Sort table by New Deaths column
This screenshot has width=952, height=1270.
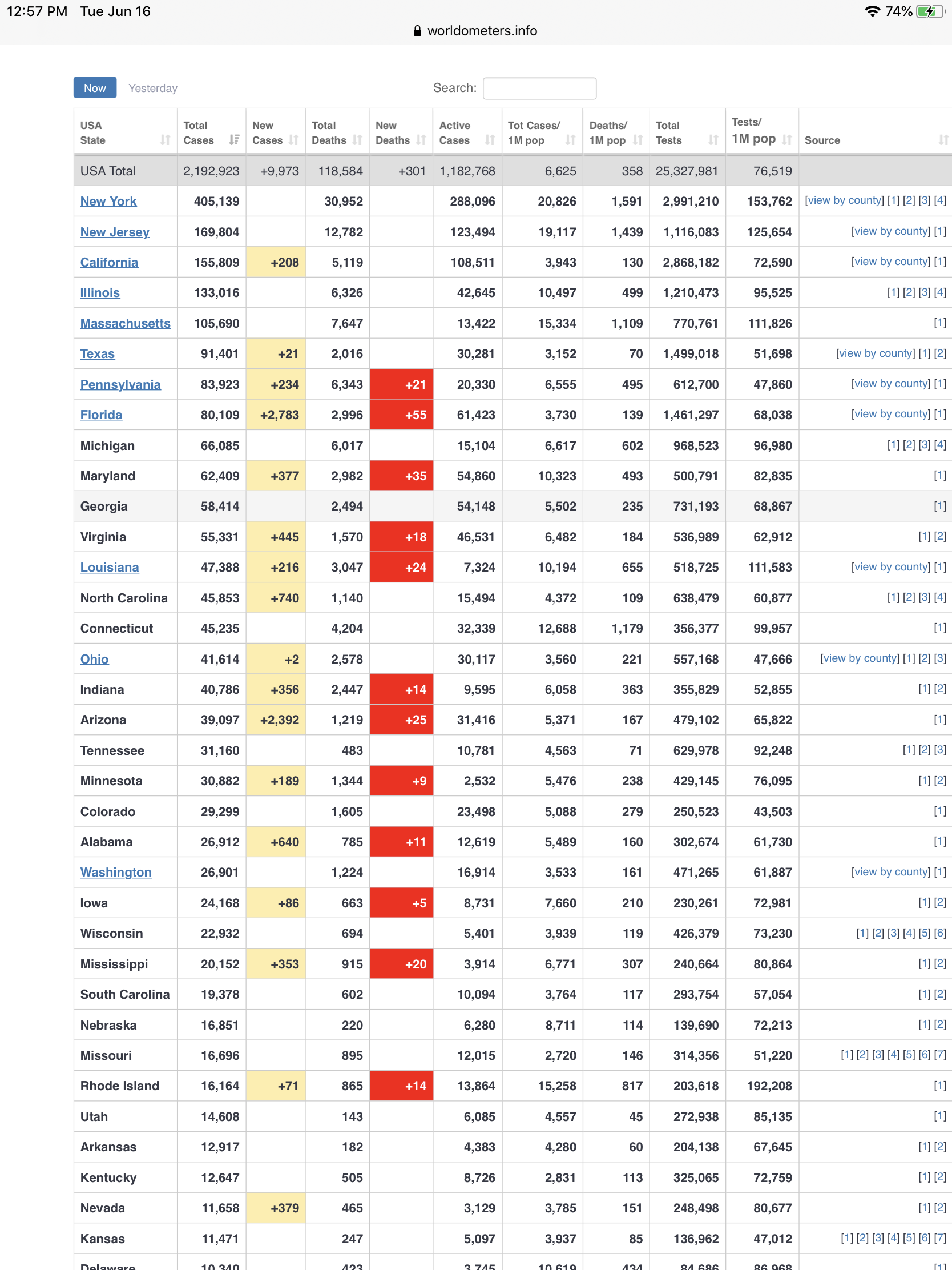pyautogui.click(x=400, y=133)
